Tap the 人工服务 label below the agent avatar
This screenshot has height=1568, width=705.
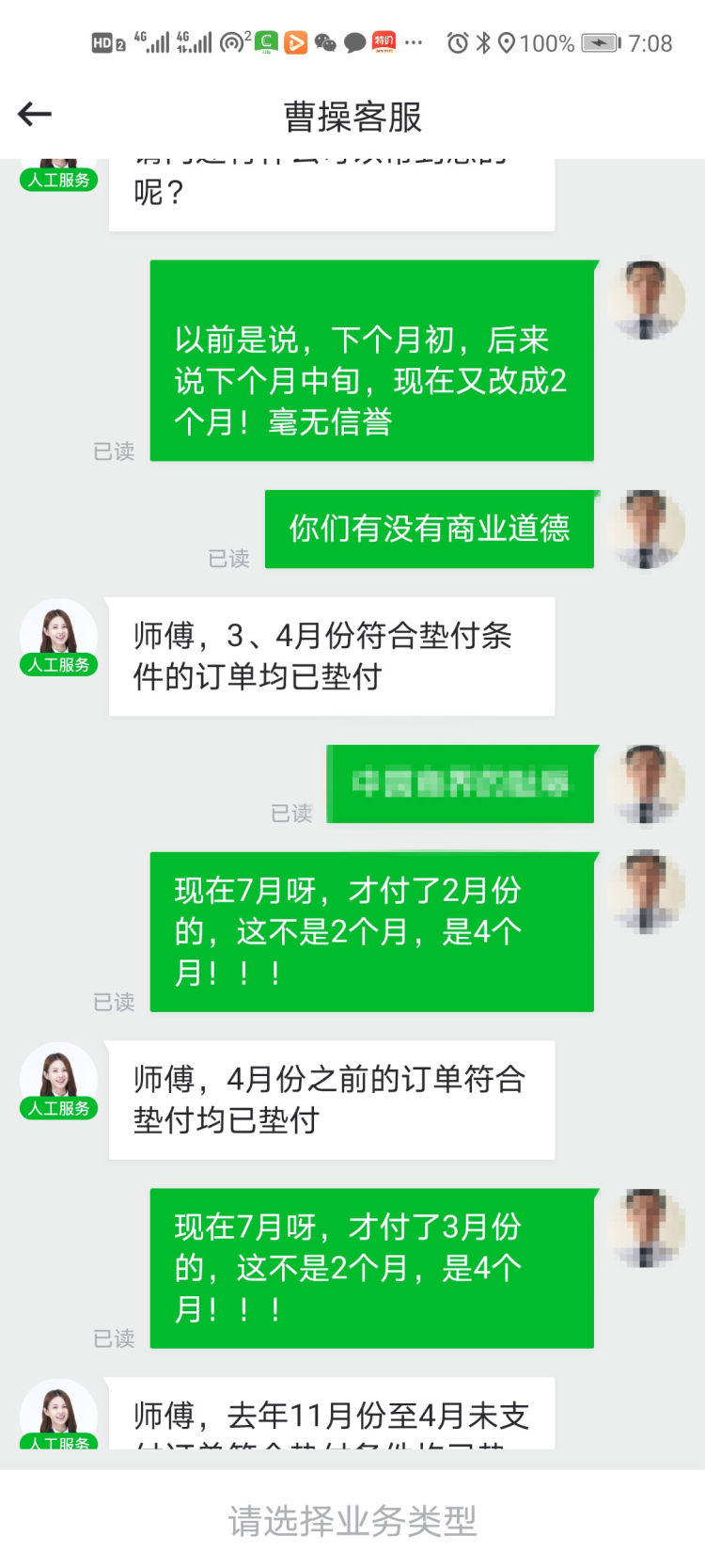[x=58, y=665]
